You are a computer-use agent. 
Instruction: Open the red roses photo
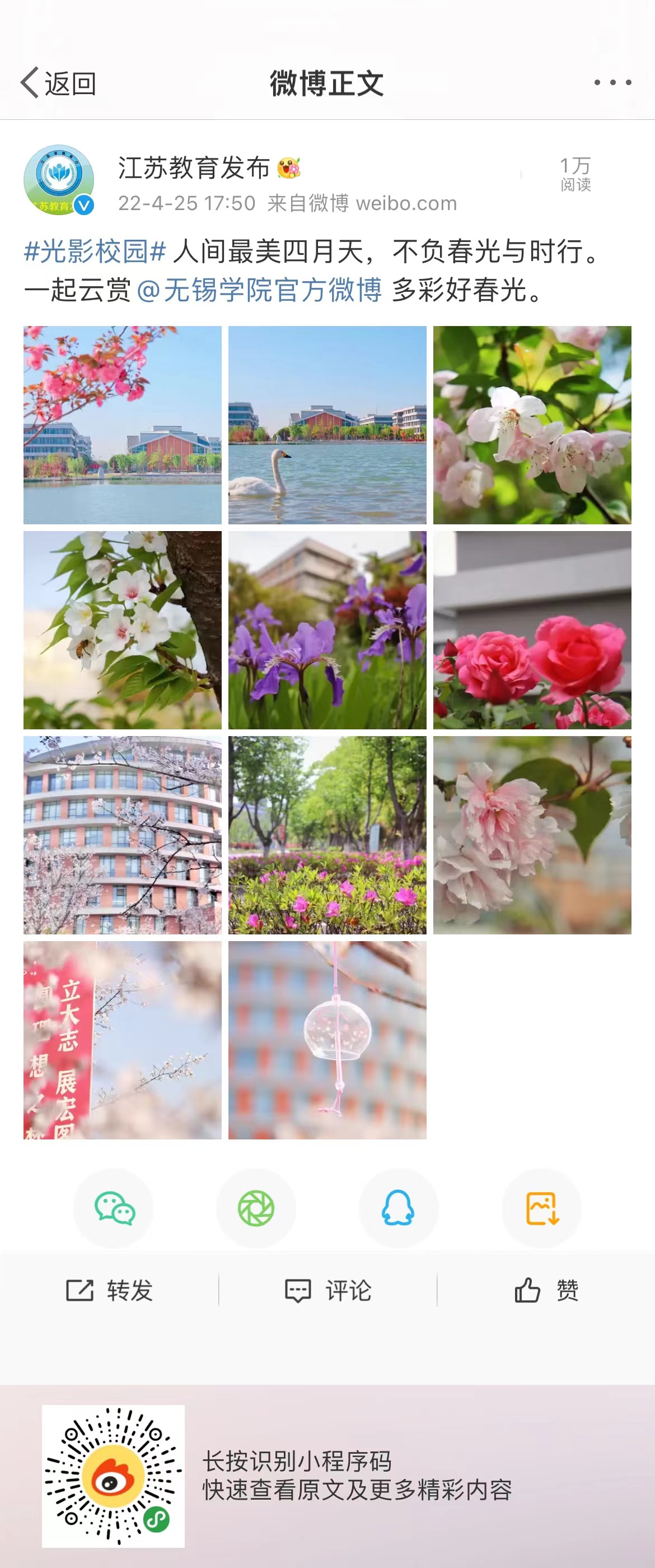coord(532,630)
